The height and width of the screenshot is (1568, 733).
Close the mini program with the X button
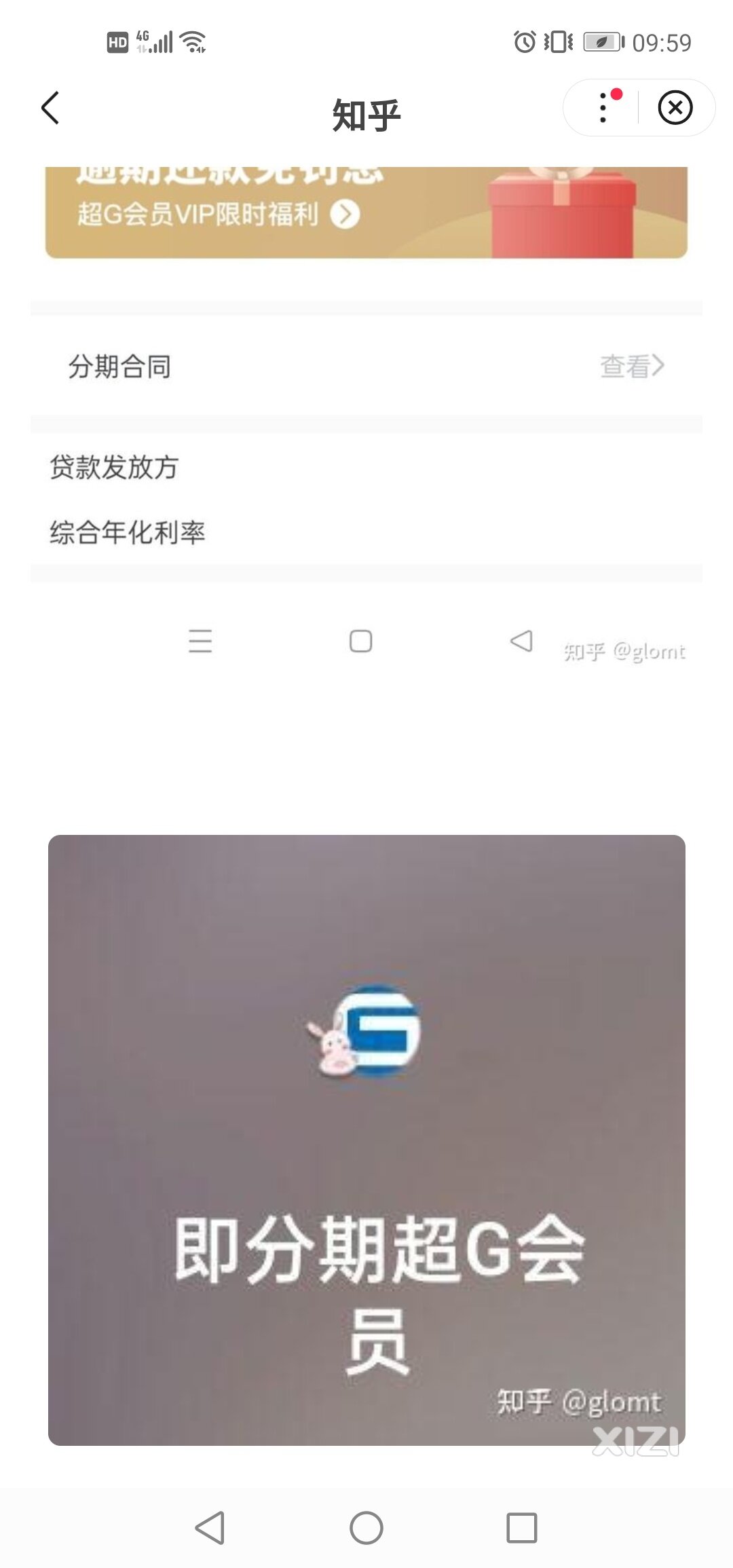(x=675, y=108)
